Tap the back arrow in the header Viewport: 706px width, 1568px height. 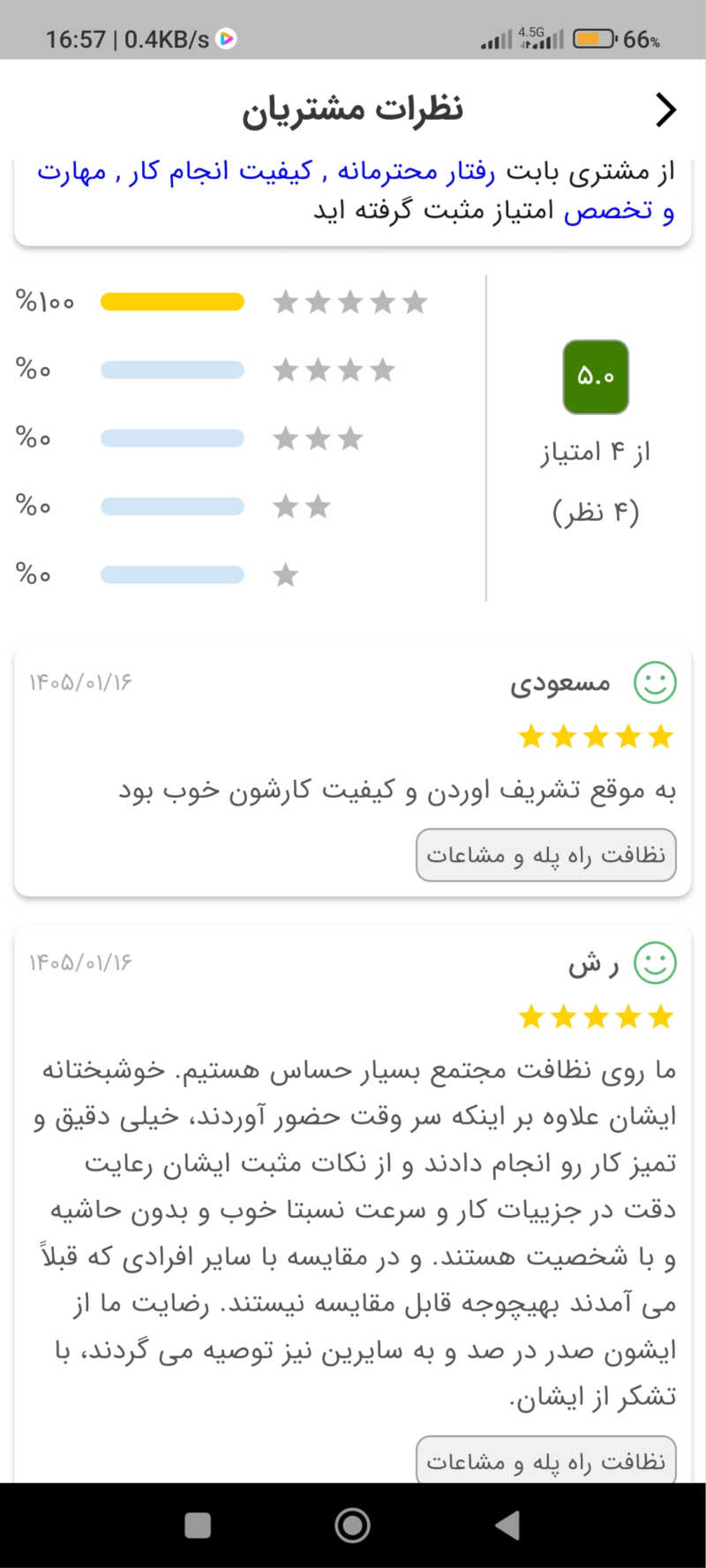coord(665,109)
